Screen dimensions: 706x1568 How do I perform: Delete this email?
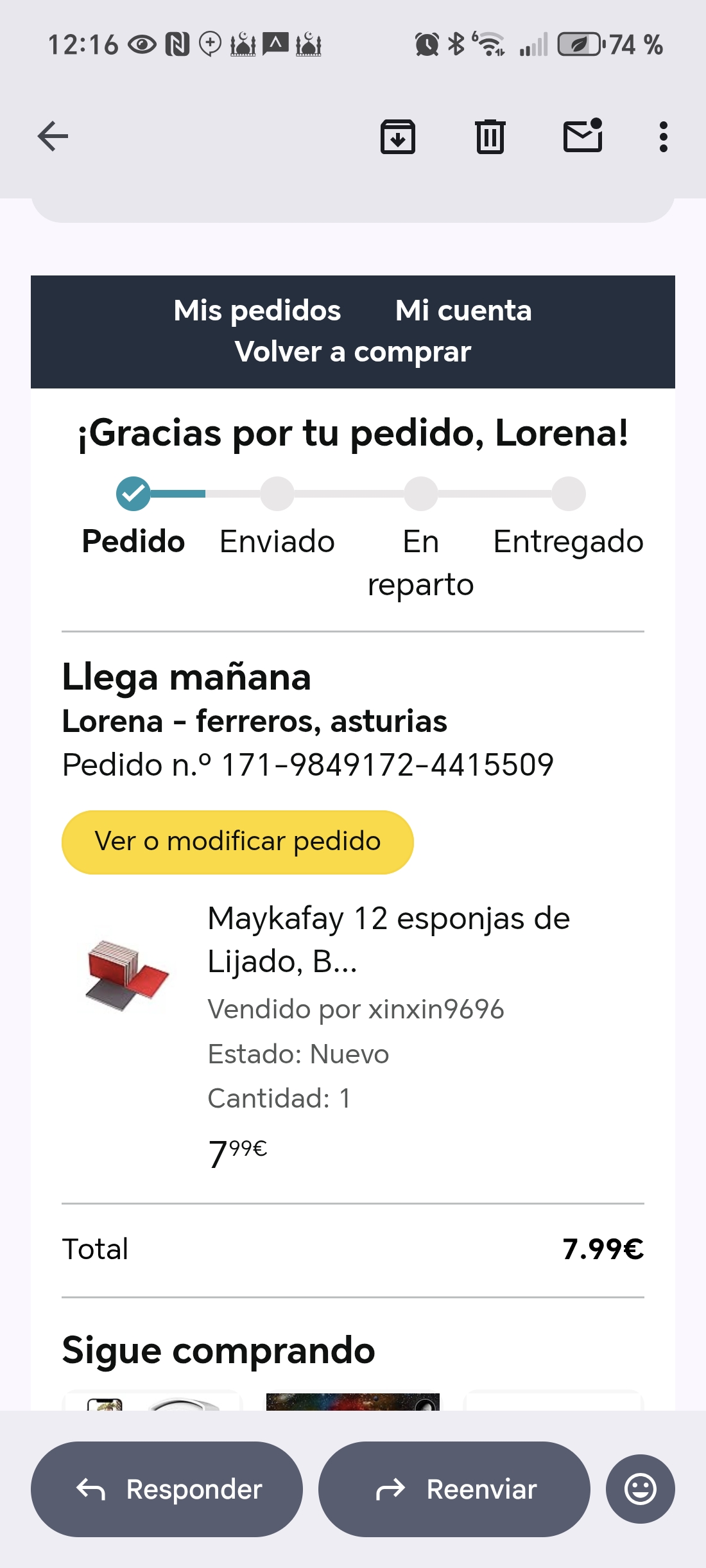[490, 136]
